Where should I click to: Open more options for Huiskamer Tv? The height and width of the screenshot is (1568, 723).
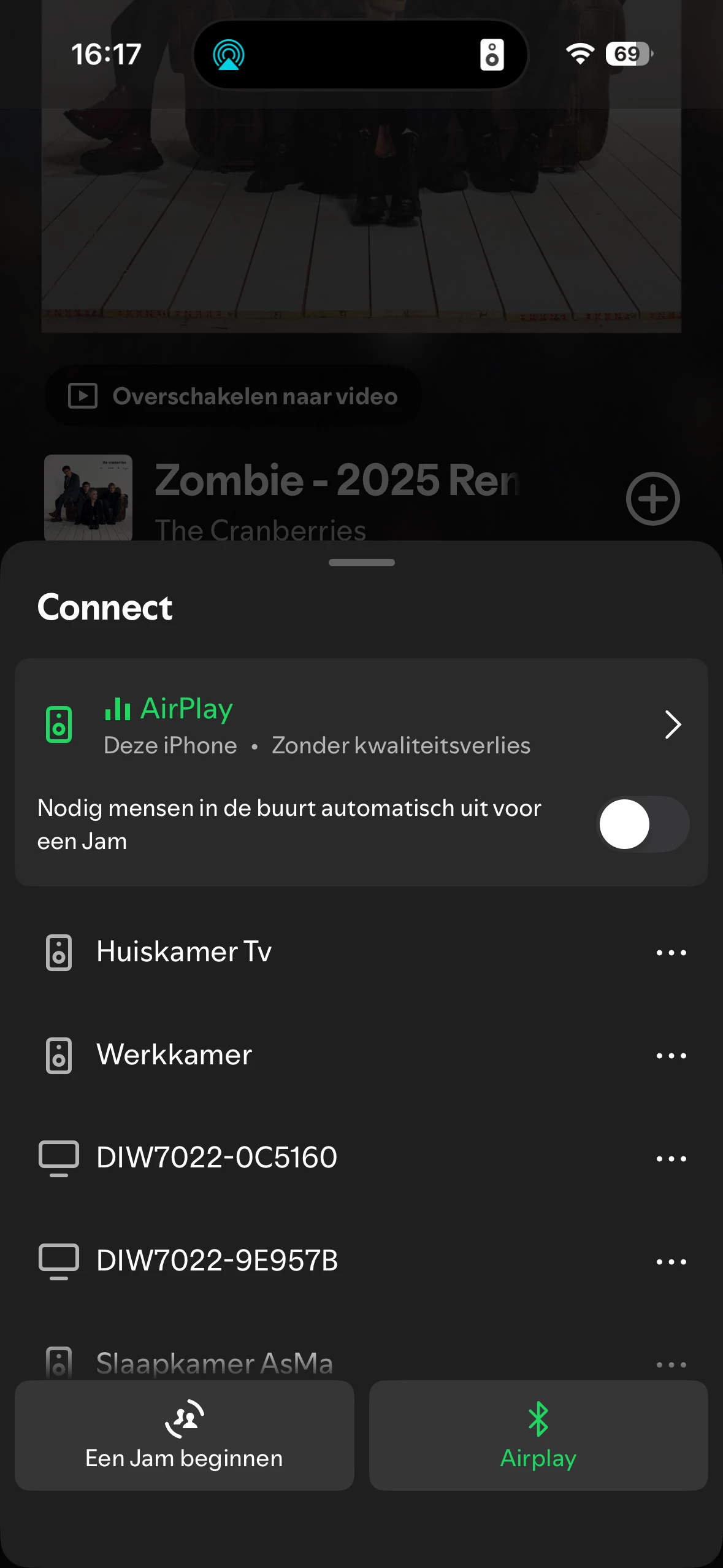coord(671,953)
